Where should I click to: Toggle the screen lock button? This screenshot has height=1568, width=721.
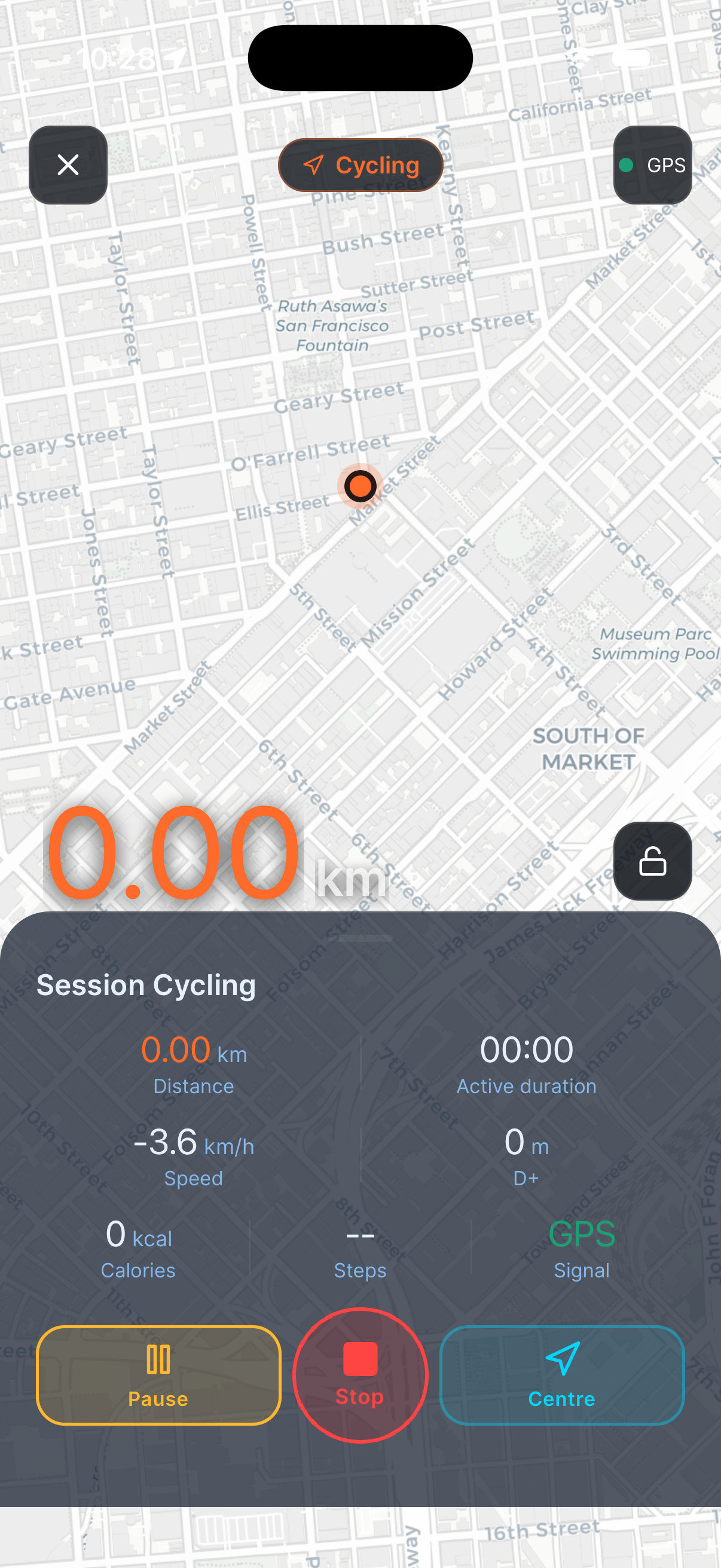click(x=652, y=861)
